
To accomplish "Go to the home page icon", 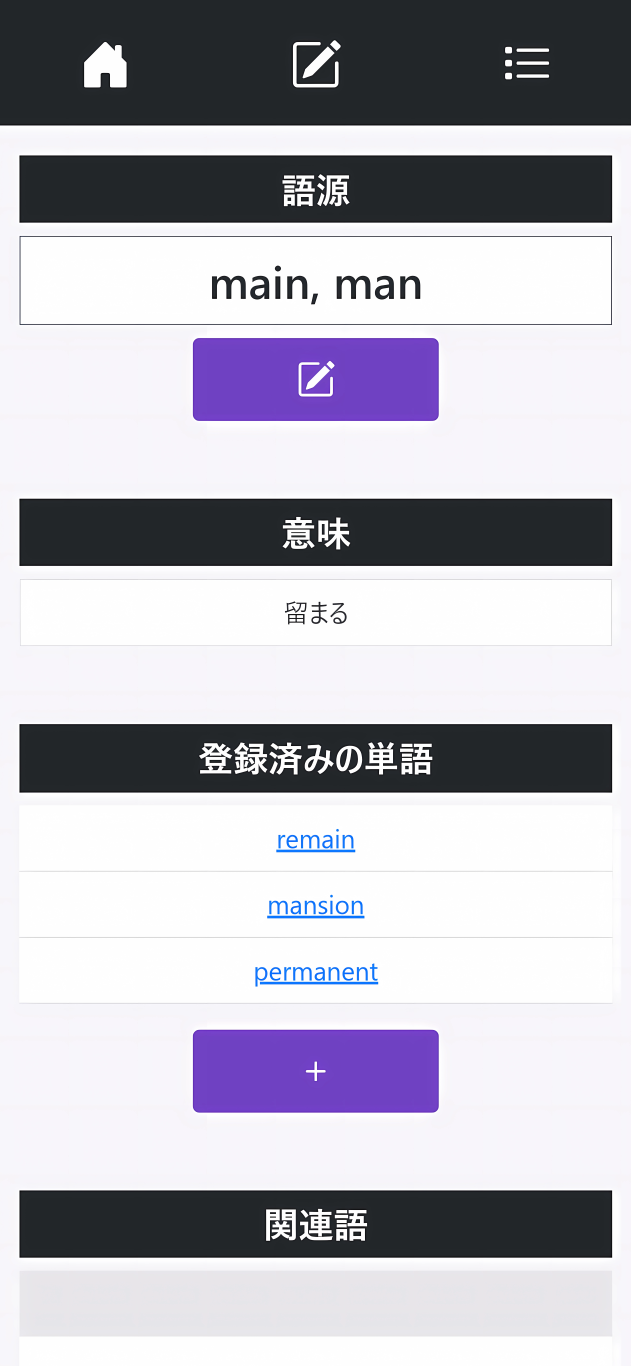I will 105,64.
